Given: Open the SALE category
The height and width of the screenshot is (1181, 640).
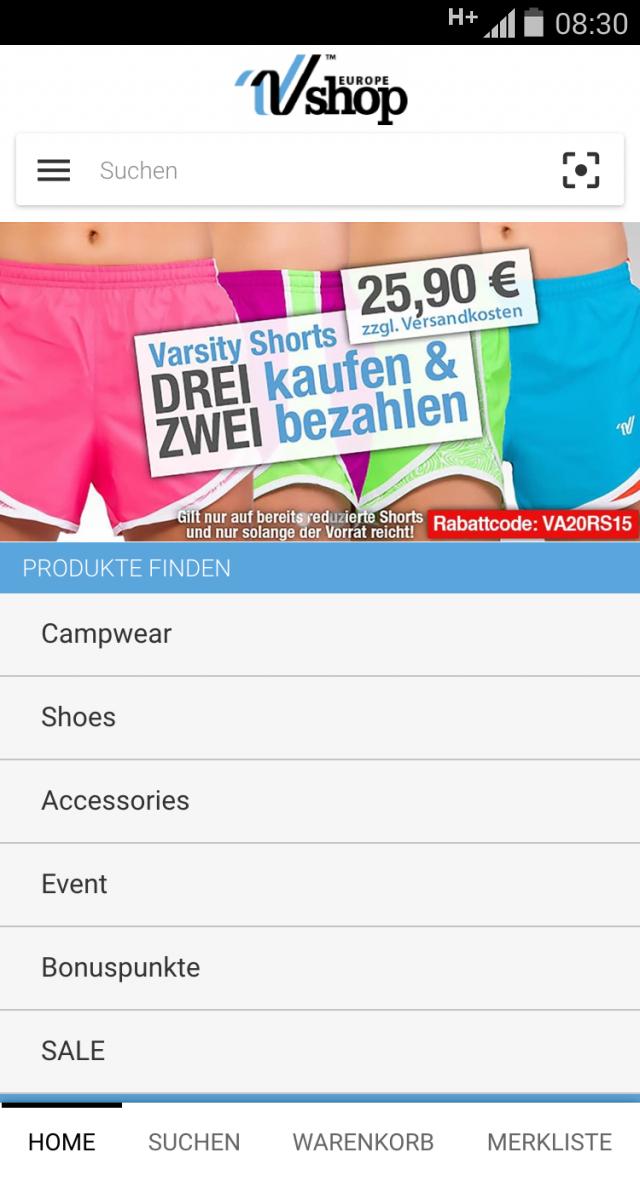Looking at the screenshot, I should [x=320, y=1051].
